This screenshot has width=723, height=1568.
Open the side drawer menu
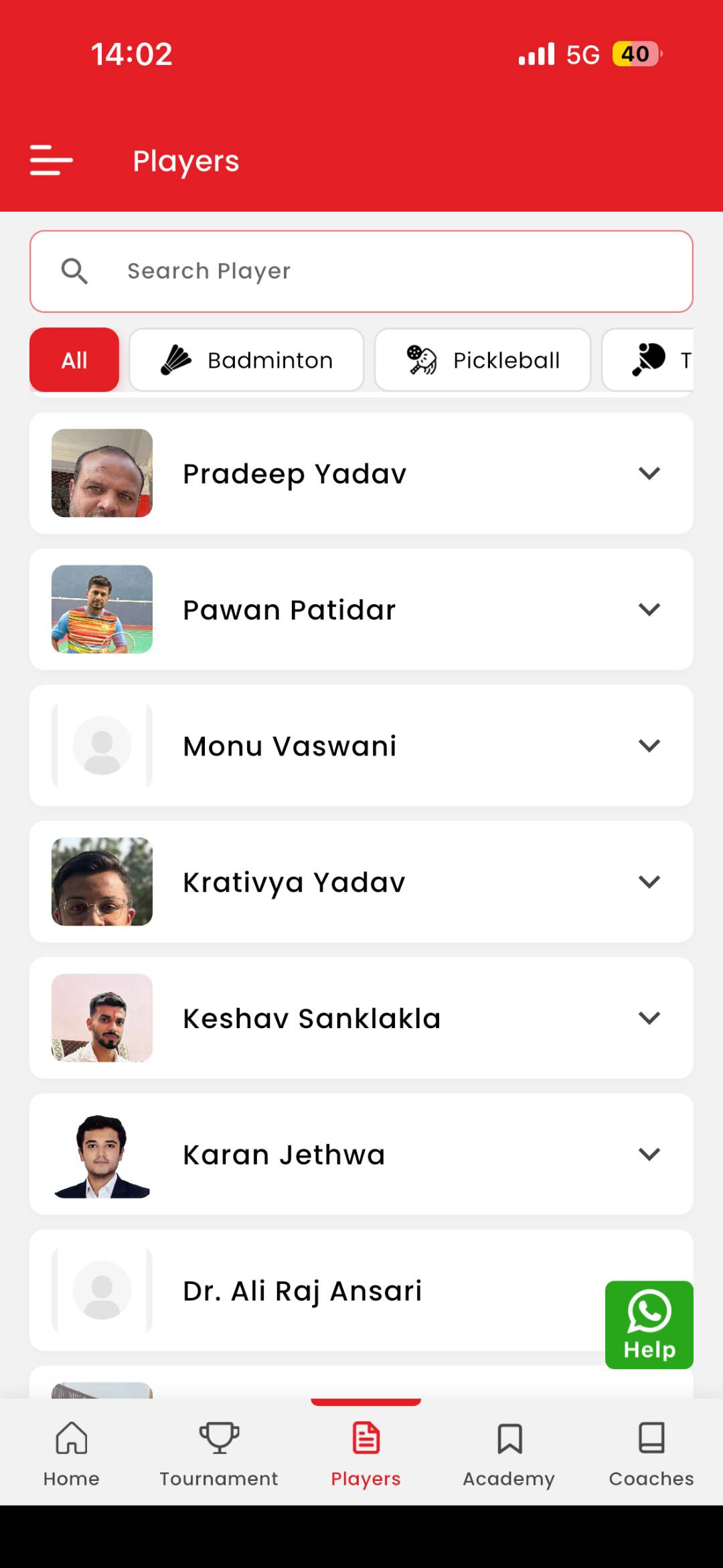(51, 161)
